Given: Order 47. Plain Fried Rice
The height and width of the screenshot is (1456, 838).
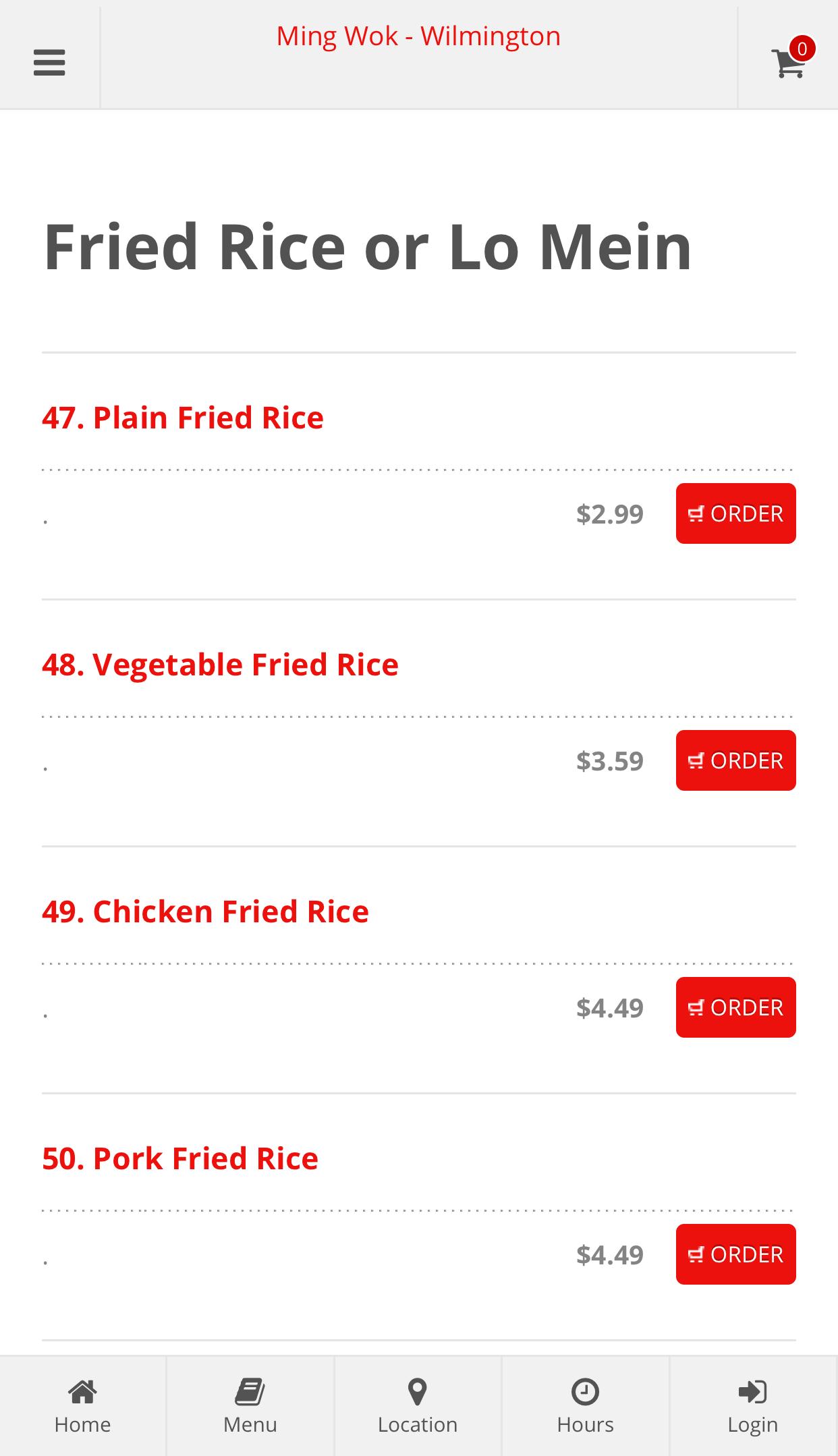Looking at the screenshot, I should 735,513.
